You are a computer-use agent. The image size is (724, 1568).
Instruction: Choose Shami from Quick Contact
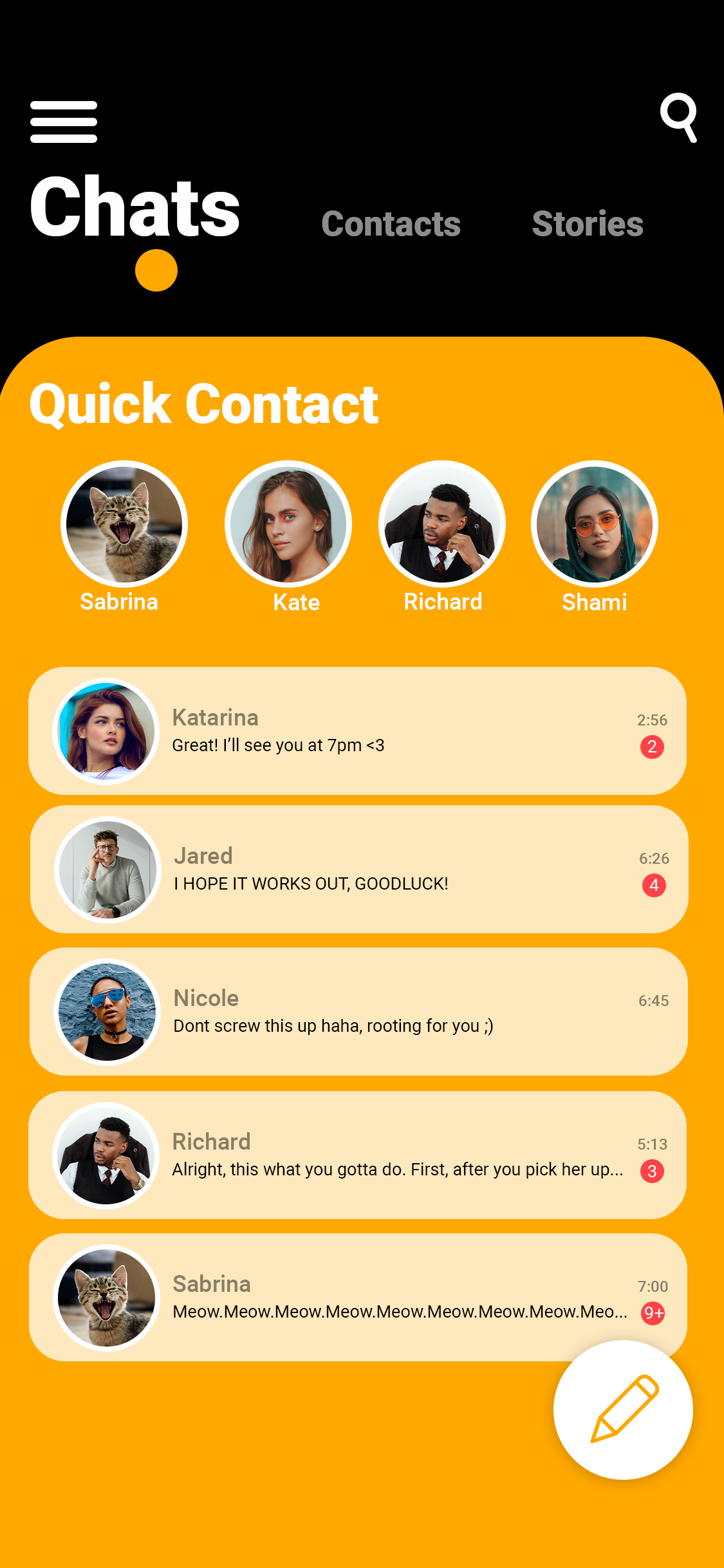coord(595,524)
